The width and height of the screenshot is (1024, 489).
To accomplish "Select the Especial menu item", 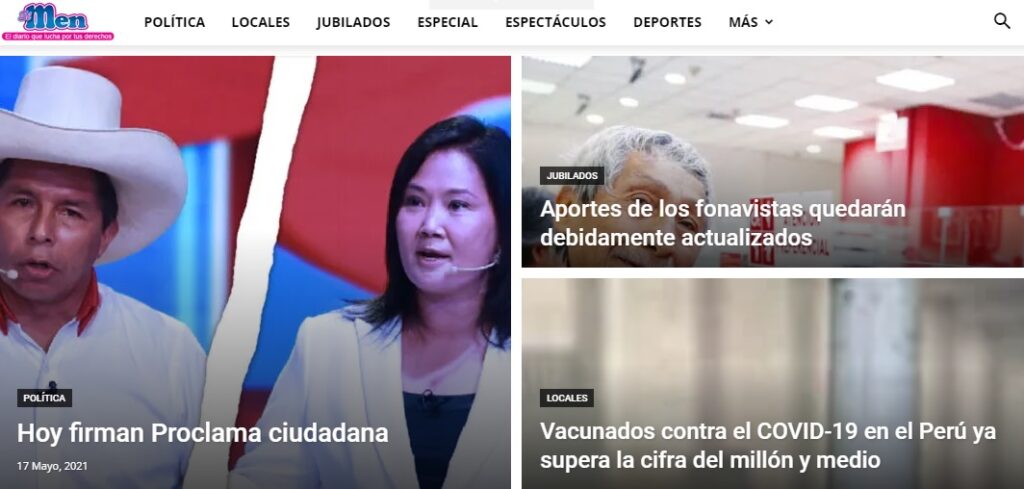I will pyautogui.click(x=447, y=22).
